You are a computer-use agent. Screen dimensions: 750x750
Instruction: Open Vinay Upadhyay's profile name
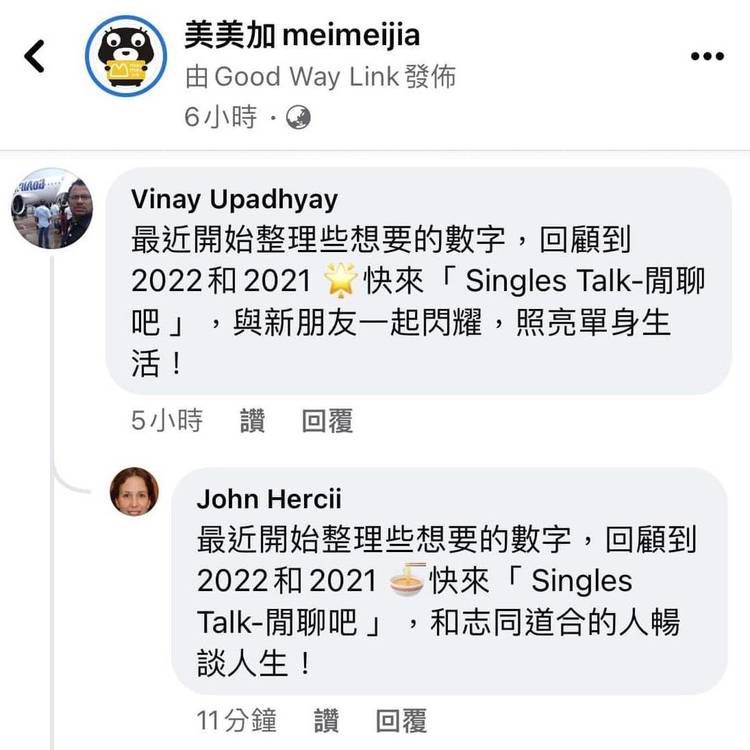point(234,199)
